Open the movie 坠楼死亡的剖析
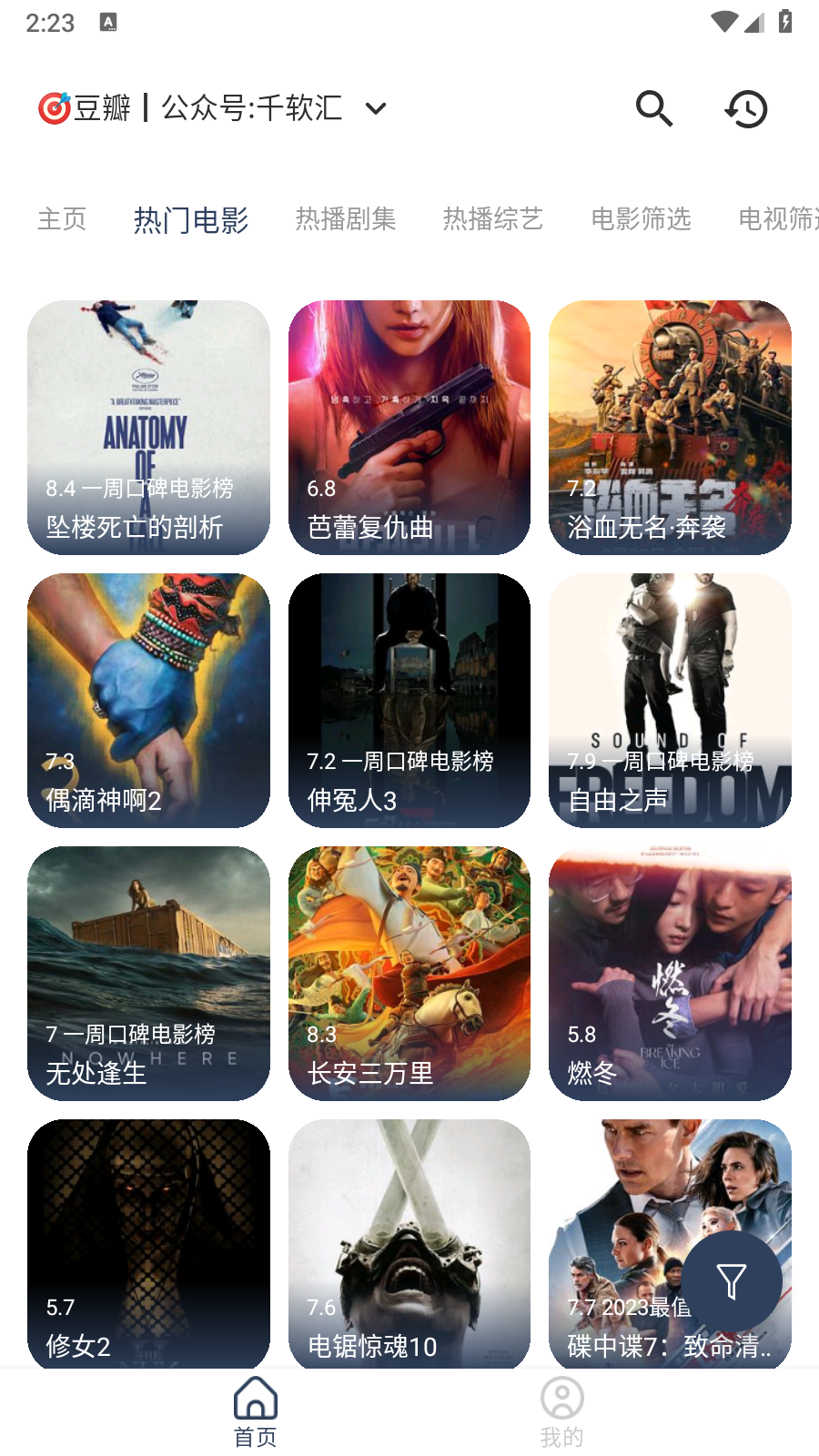 (x=148, y=427)
